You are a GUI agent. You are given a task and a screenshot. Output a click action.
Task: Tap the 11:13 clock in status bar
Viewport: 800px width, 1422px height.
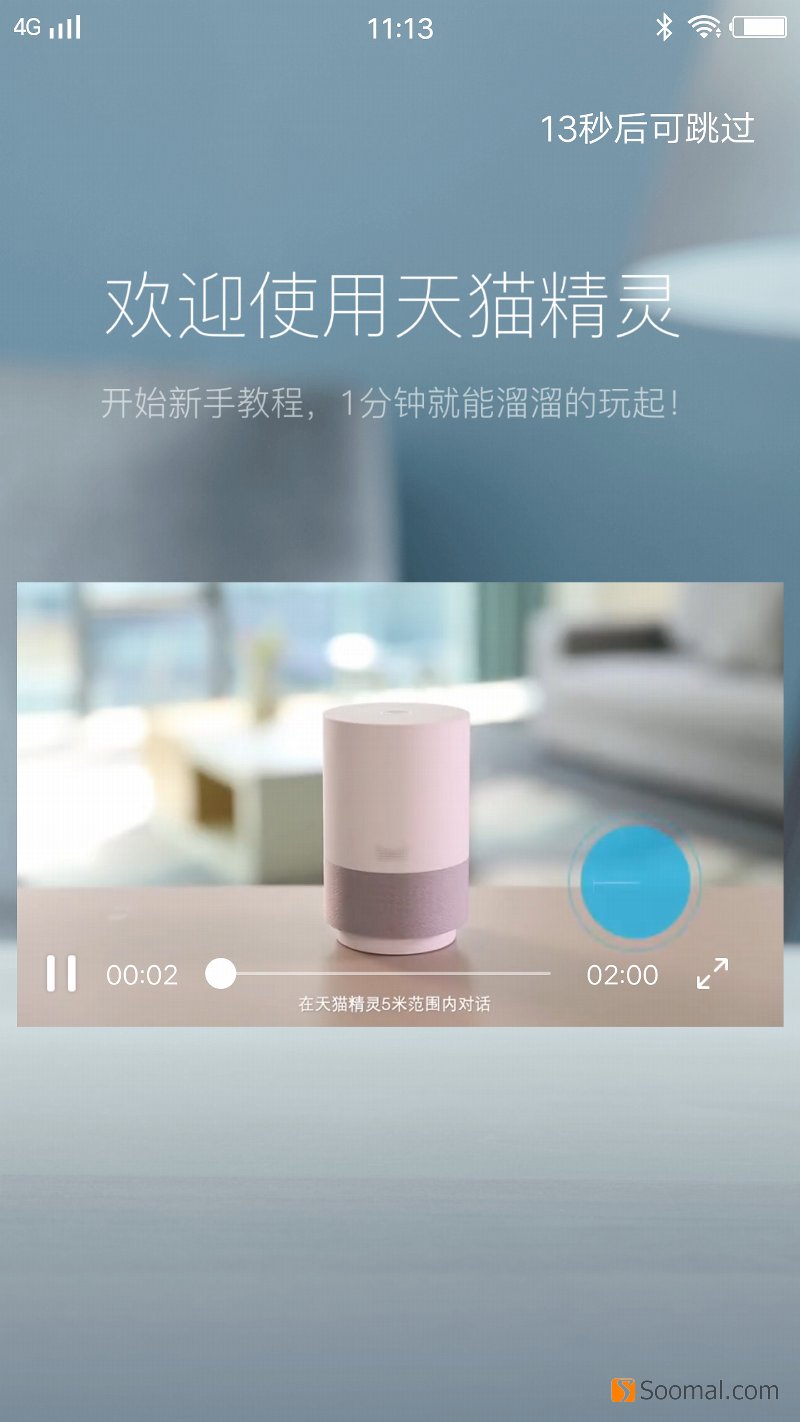click(x=399, y=27)
